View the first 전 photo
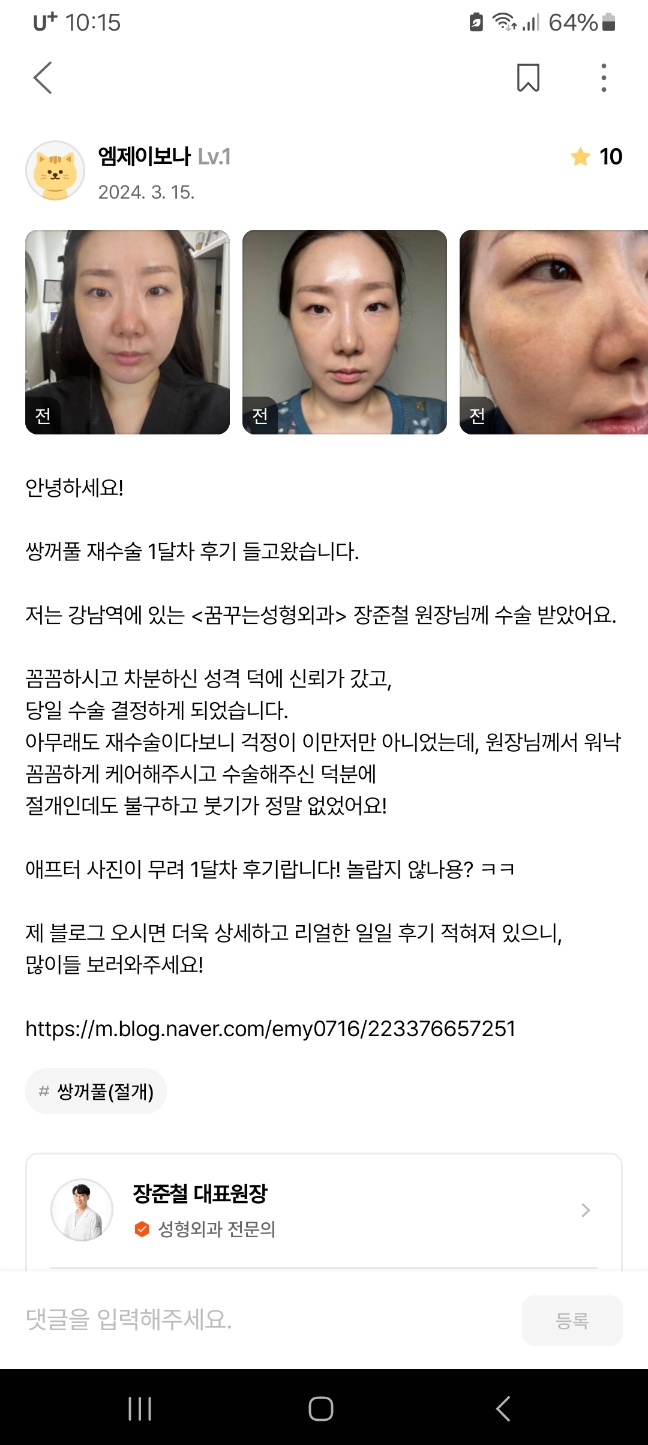The width and height of the screenshot is (648, 1445). pos(127,332)
